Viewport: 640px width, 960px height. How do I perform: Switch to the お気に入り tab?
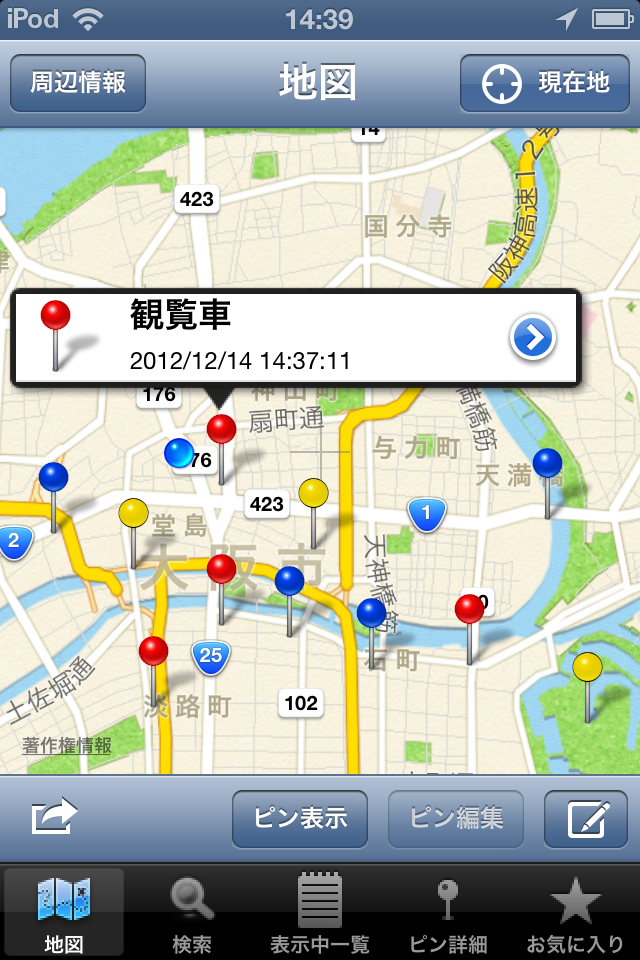click(x=576, y=912)
